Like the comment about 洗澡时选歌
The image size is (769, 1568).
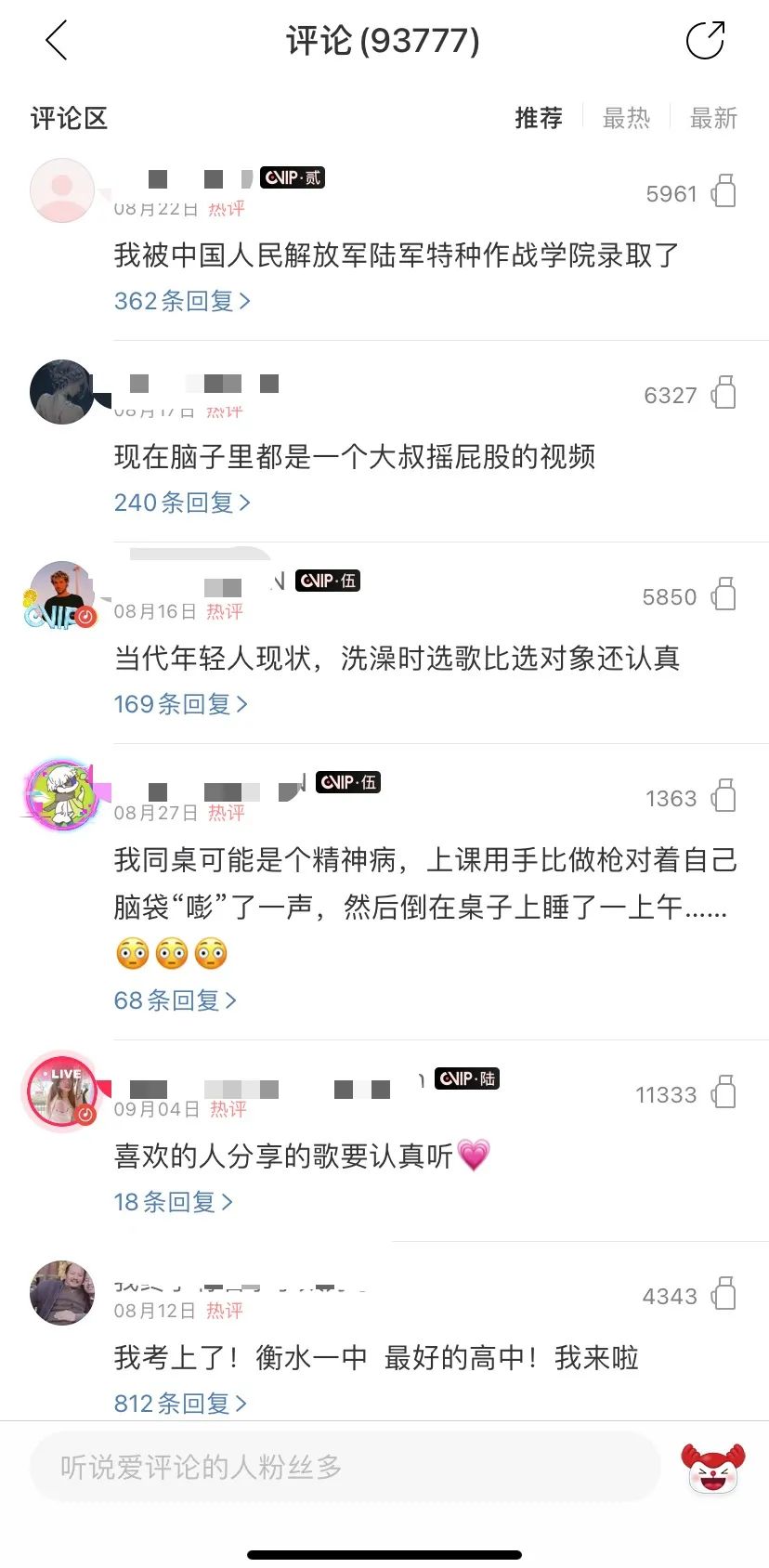[x=723, y=595]
